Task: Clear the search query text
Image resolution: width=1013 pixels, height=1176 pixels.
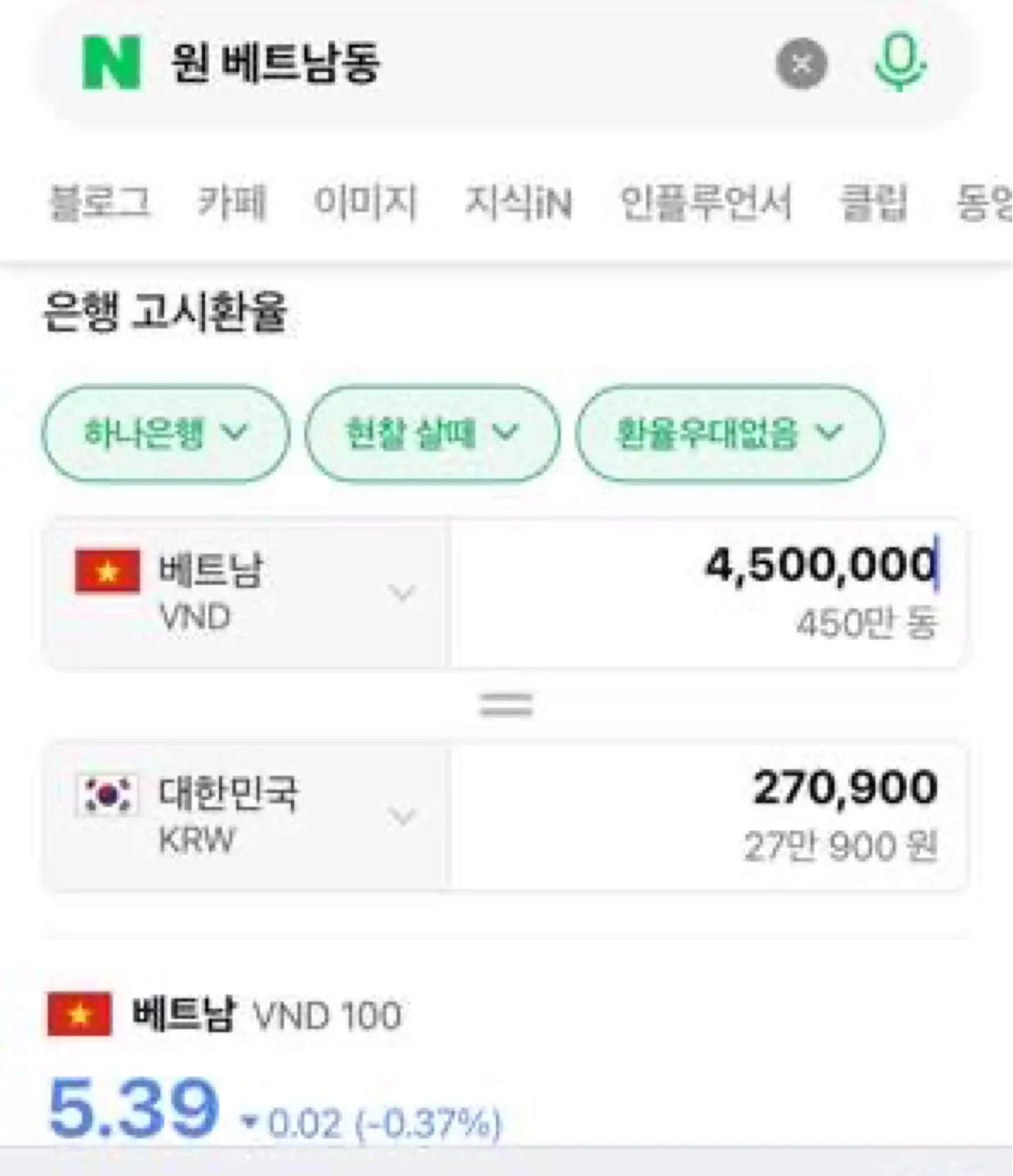Action: pos(801,63)
